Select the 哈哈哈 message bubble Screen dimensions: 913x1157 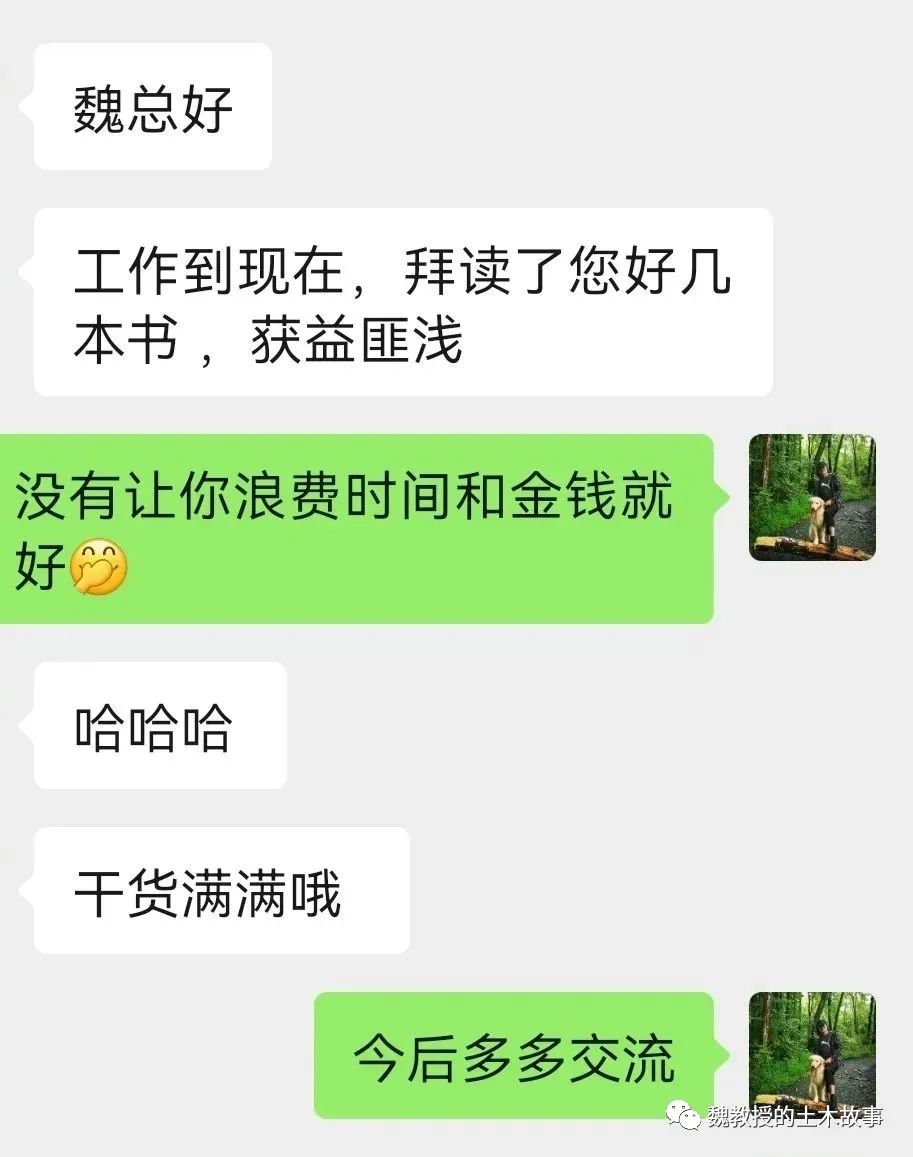point(157,725)
